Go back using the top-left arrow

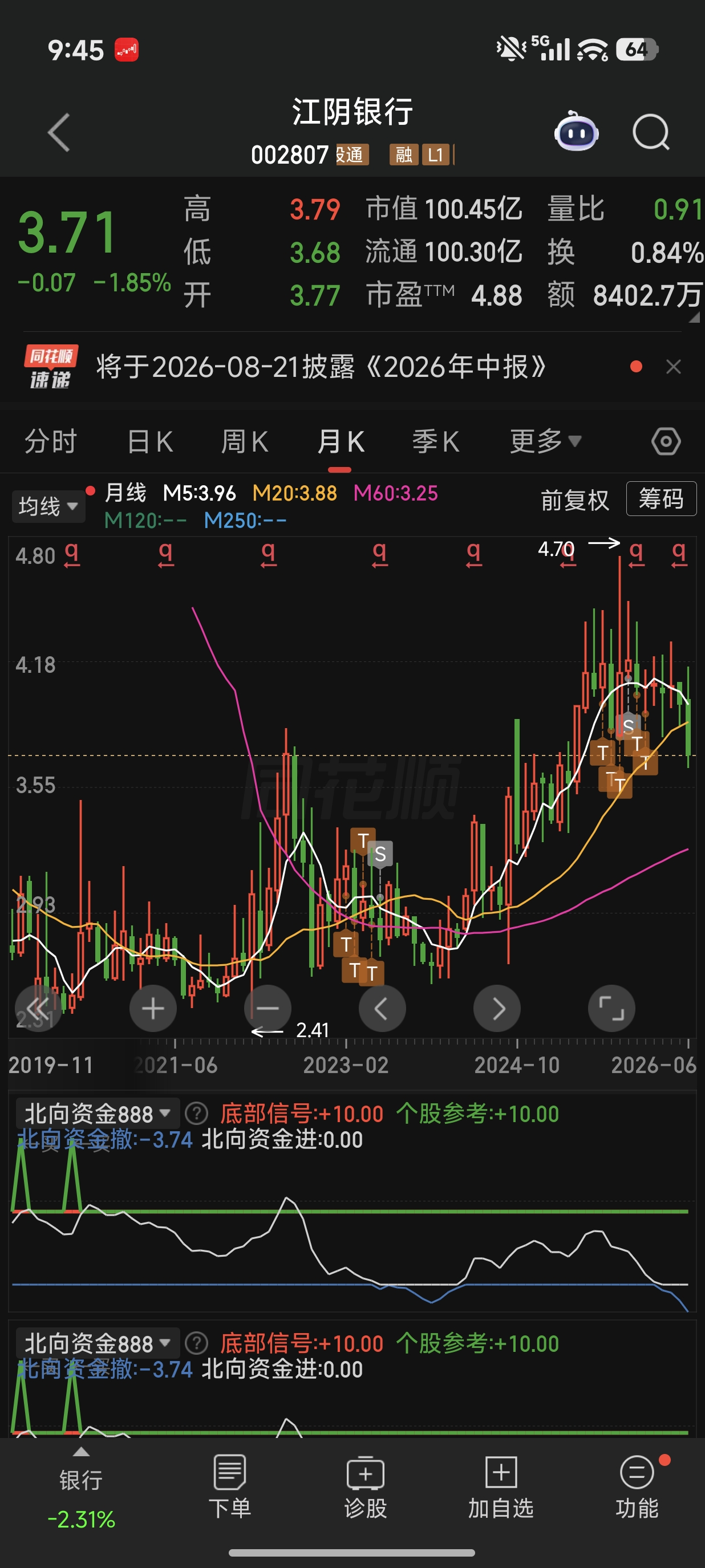tap(59, 132)
